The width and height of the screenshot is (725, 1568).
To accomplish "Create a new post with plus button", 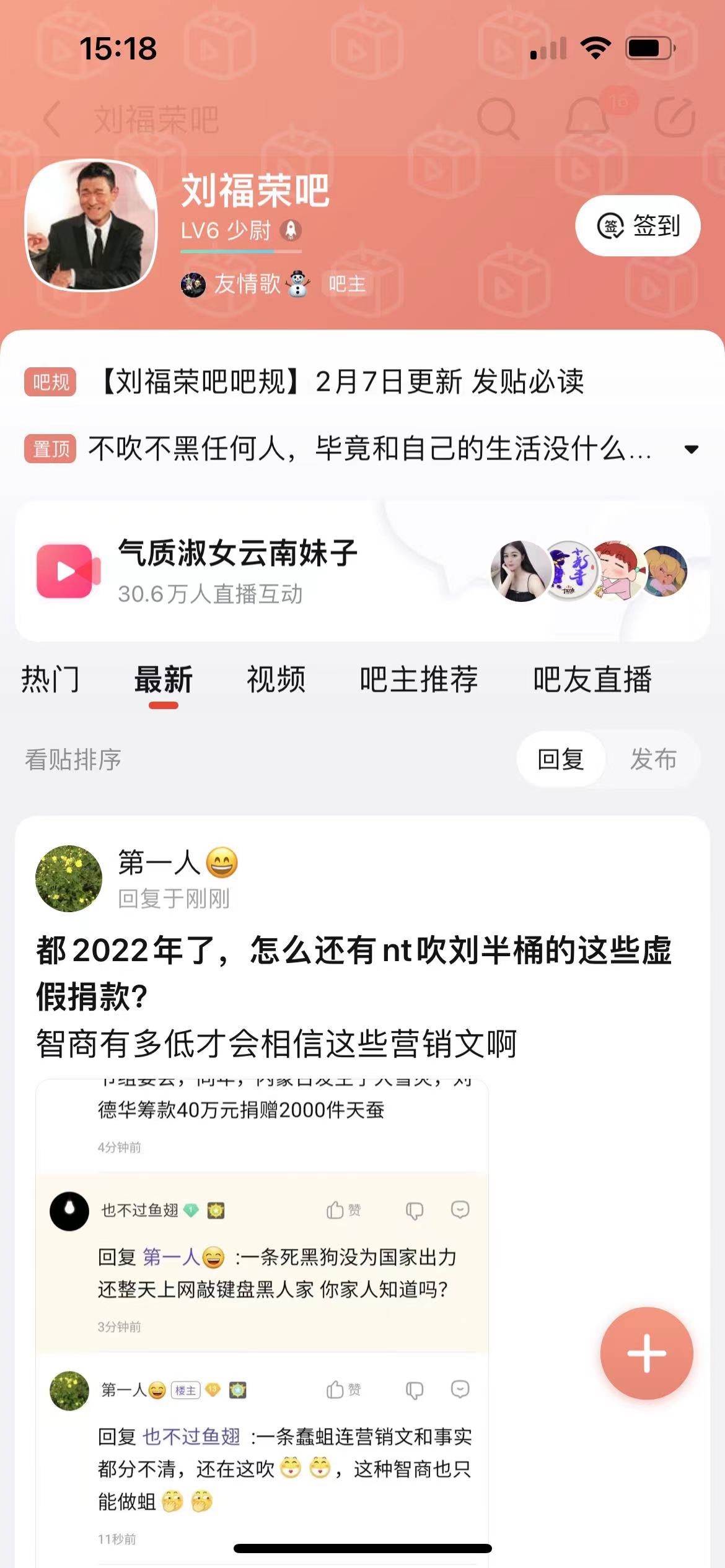I will (646, 1353).
